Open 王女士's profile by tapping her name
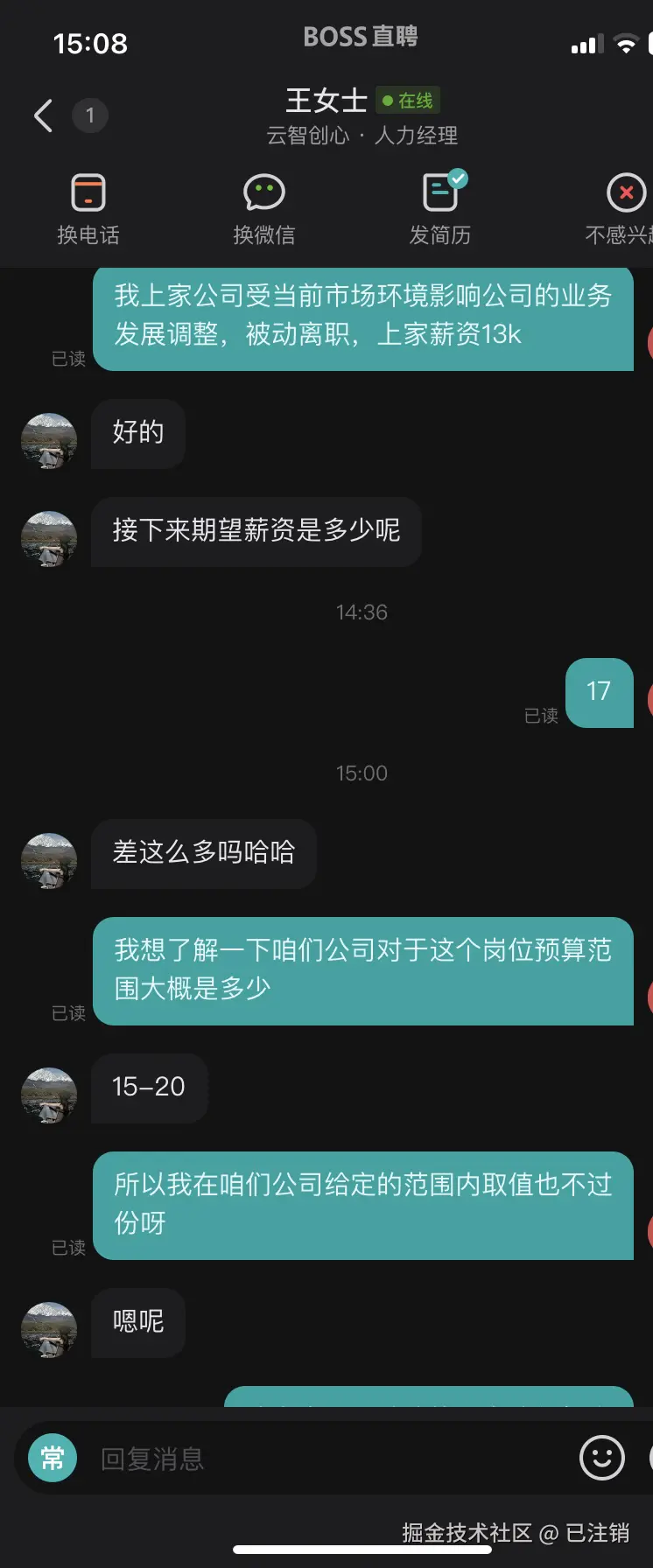The width and height of the screenshot is (653, 1568). pos(326,101)
